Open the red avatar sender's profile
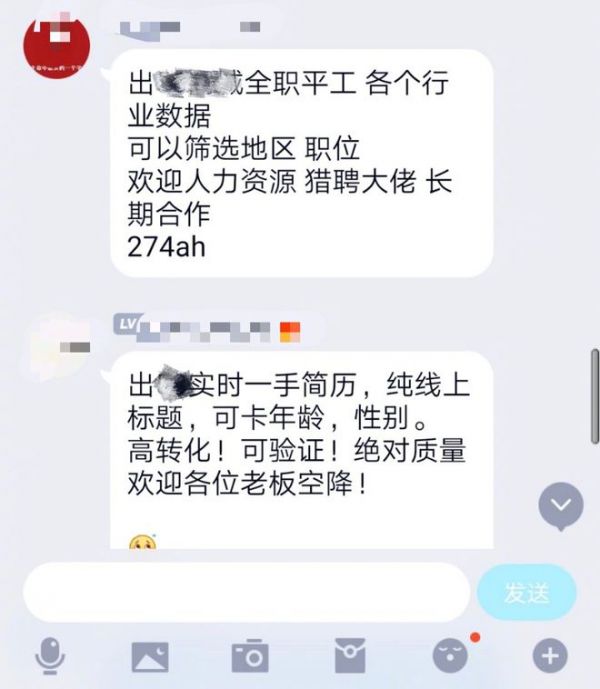This screenshot has height=689, width=600. (x=56, y=48)
